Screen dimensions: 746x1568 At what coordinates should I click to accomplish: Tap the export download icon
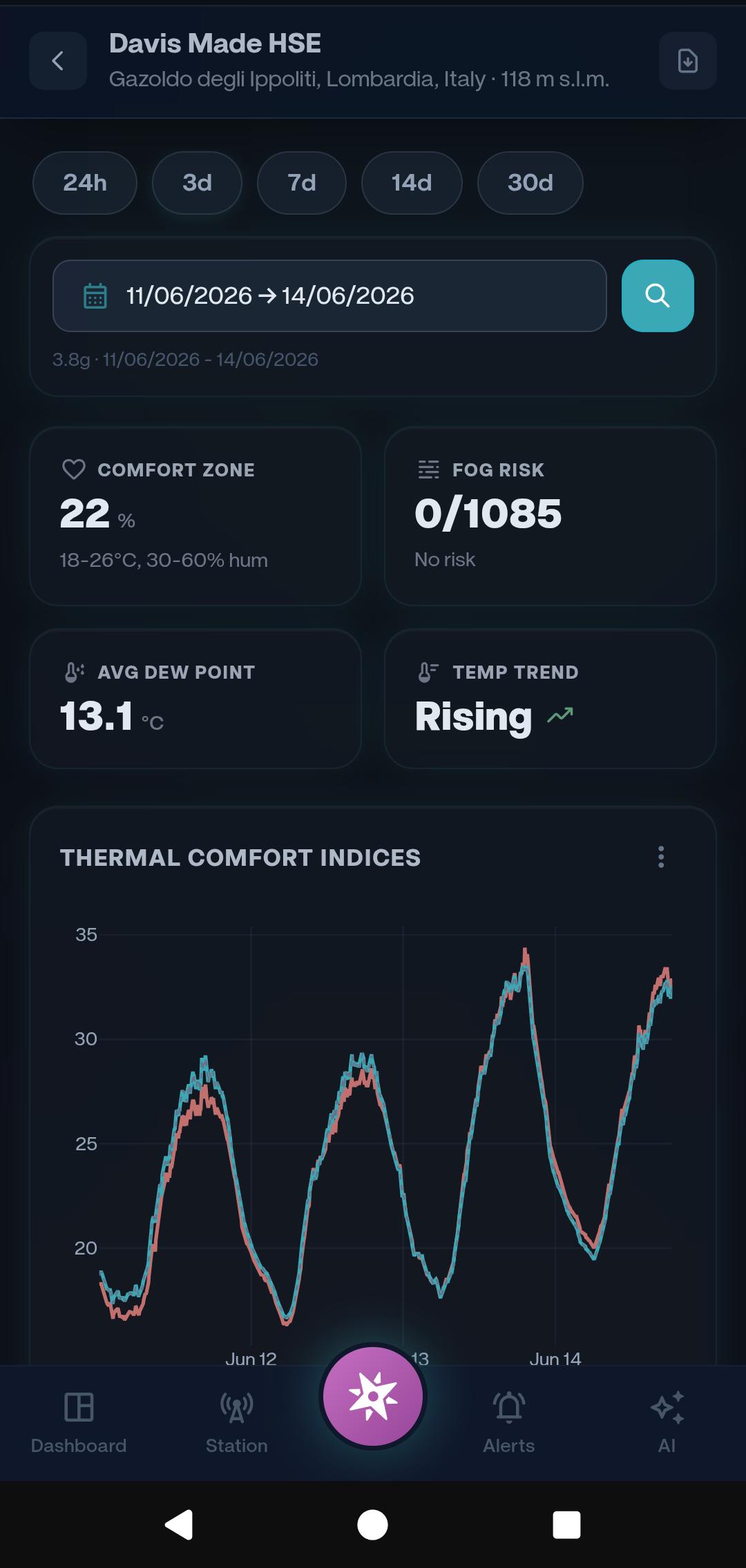687,61
